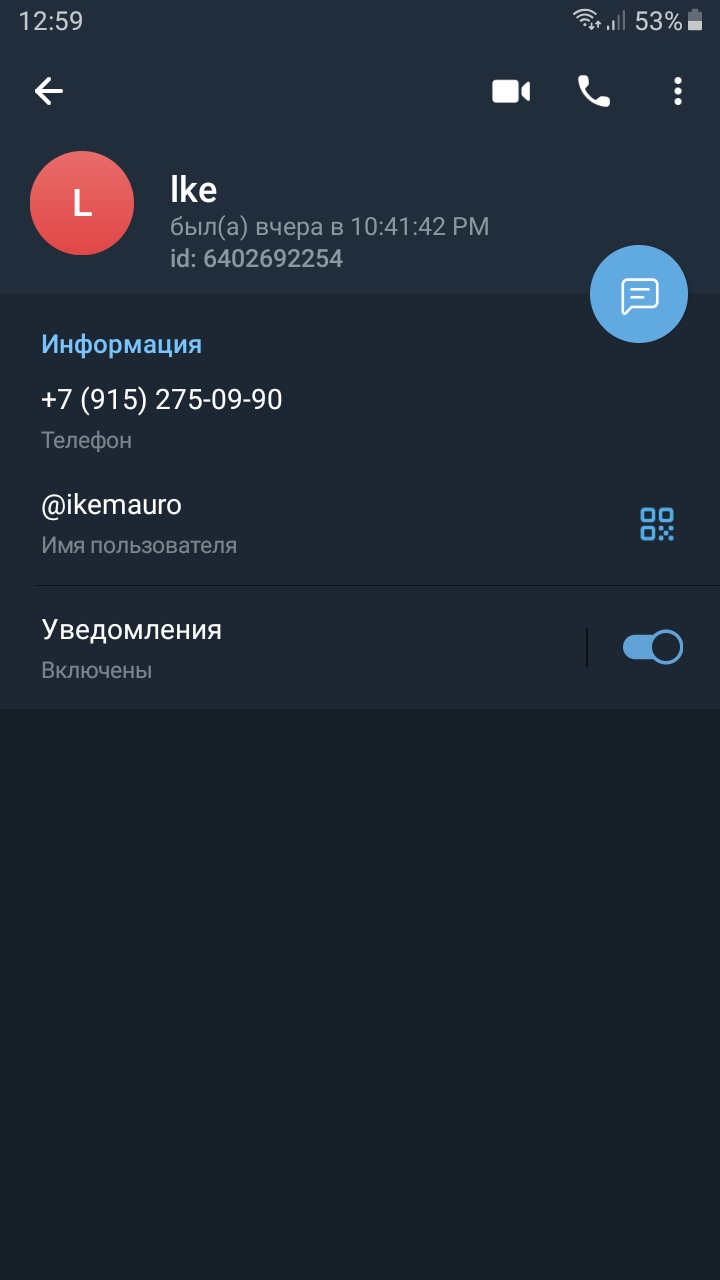Image resolution: width=720 pixels, height=1280 pixels.
Task: Go back using the arrow icon
Action: click(x=49, y=92)
